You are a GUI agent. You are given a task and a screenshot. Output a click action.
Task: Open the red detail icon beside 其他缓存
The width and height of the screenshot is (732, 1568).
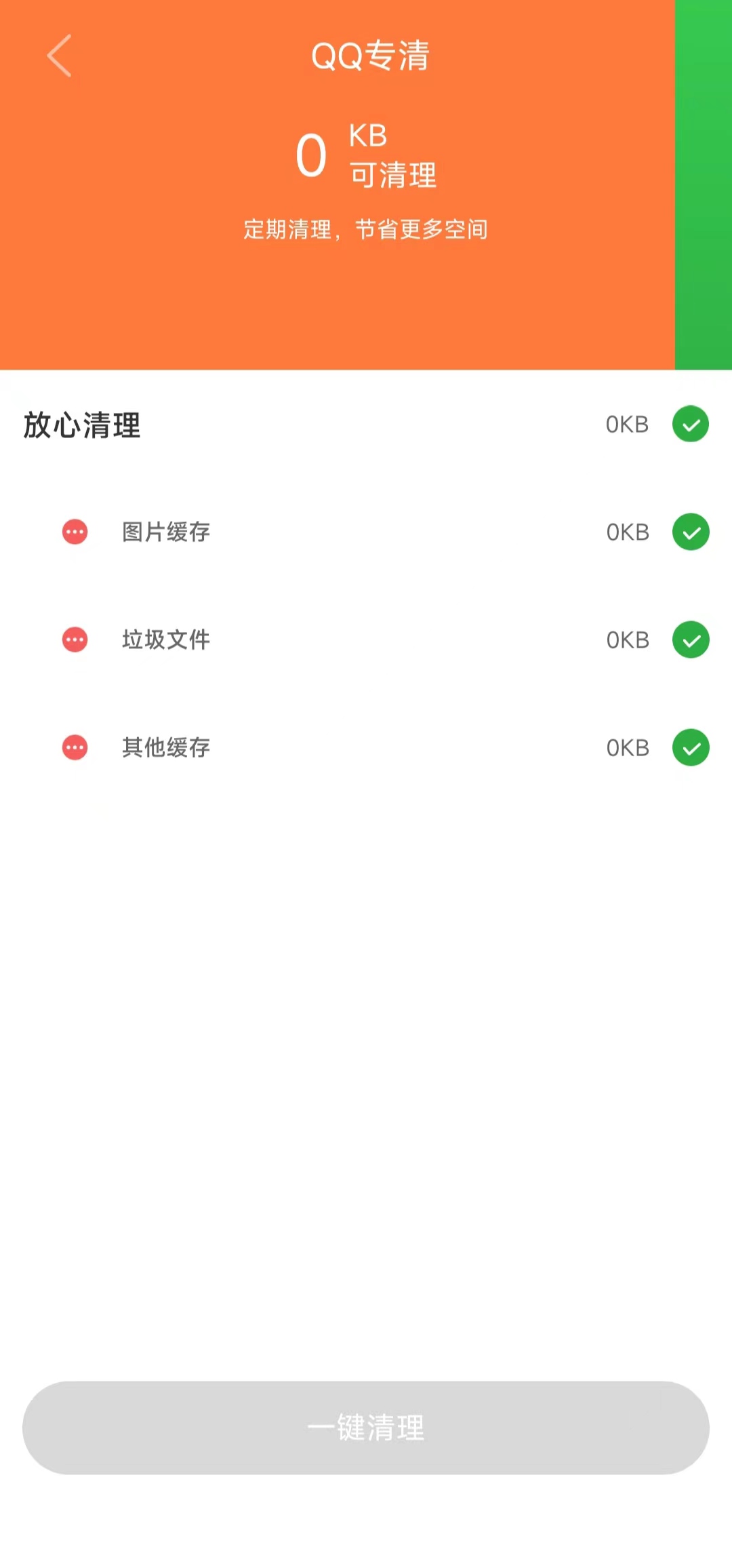[75, 747]
